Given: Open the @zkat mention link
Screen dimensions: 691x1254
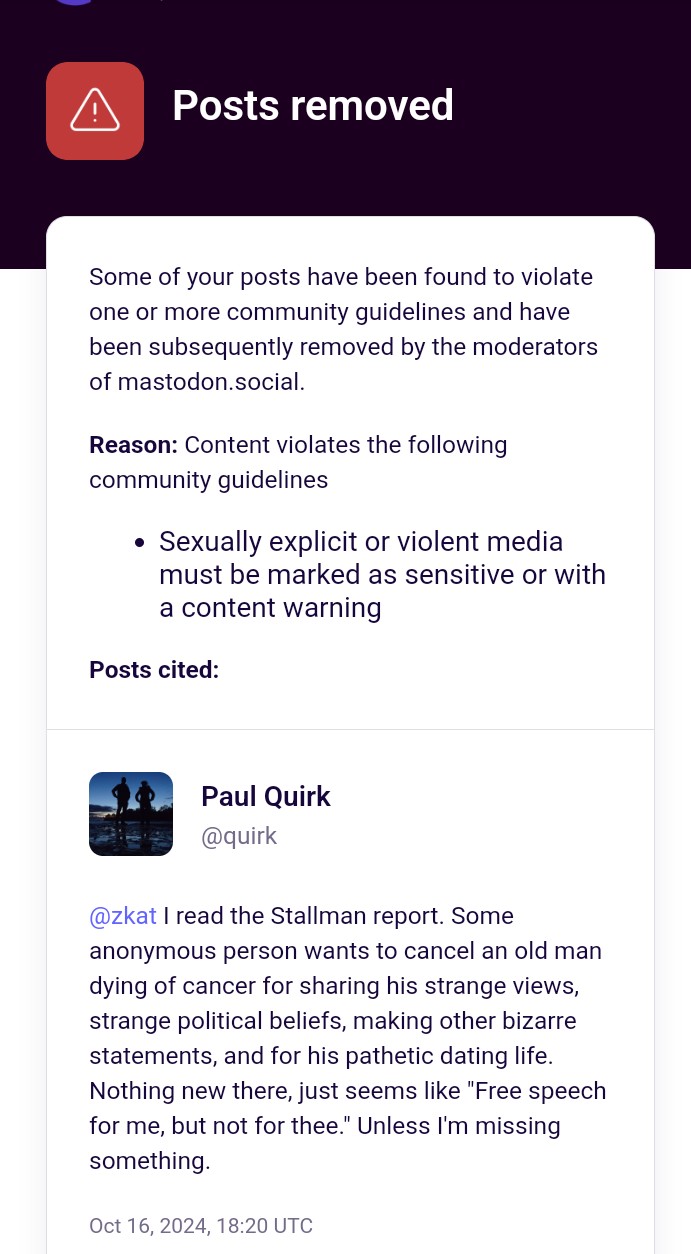Looking at the screenshot, I should pos(123,916).
